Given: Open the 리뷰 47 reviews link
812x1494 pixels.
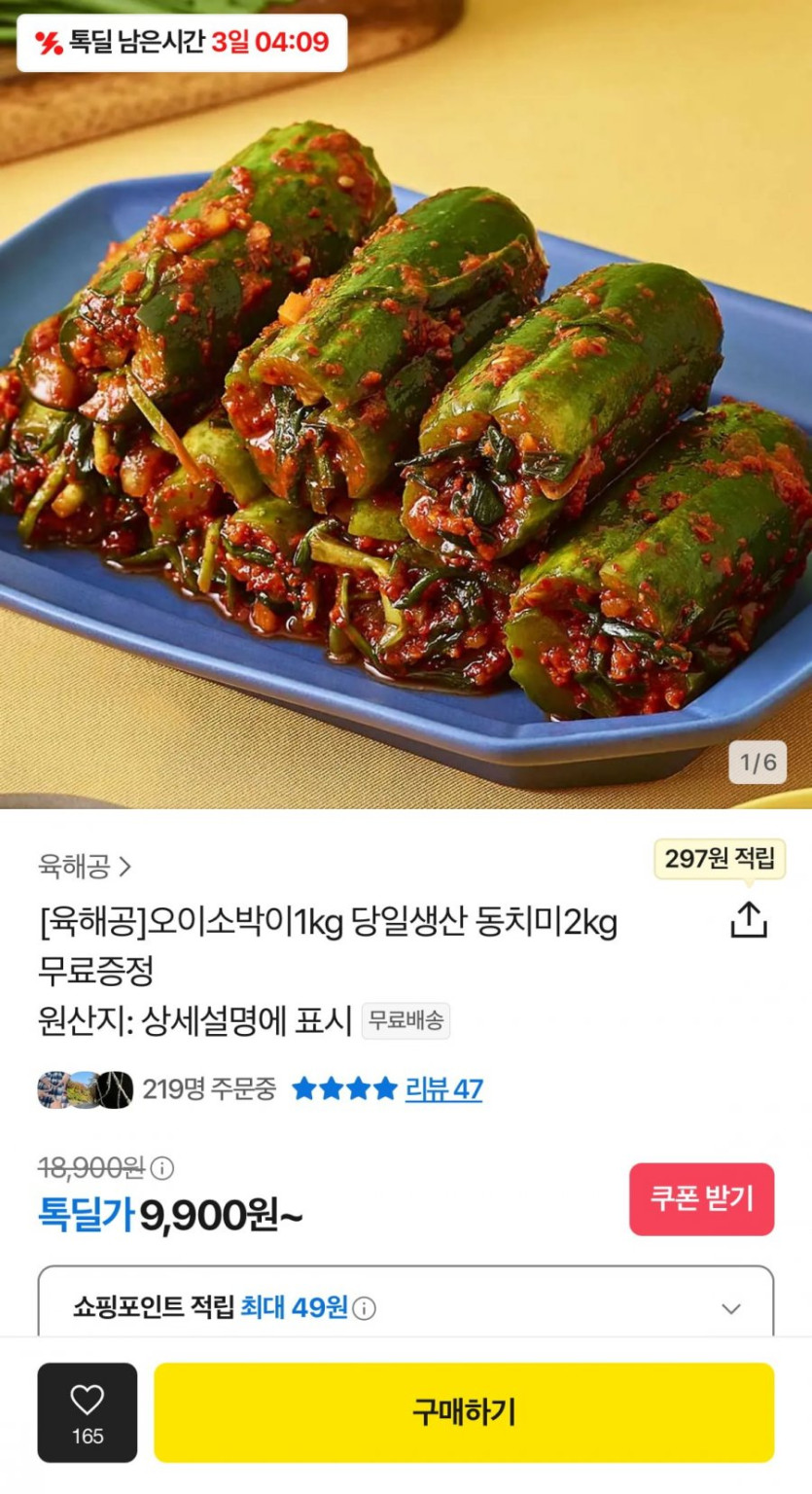Looking at the screenshot, I should click(443, 1088).
